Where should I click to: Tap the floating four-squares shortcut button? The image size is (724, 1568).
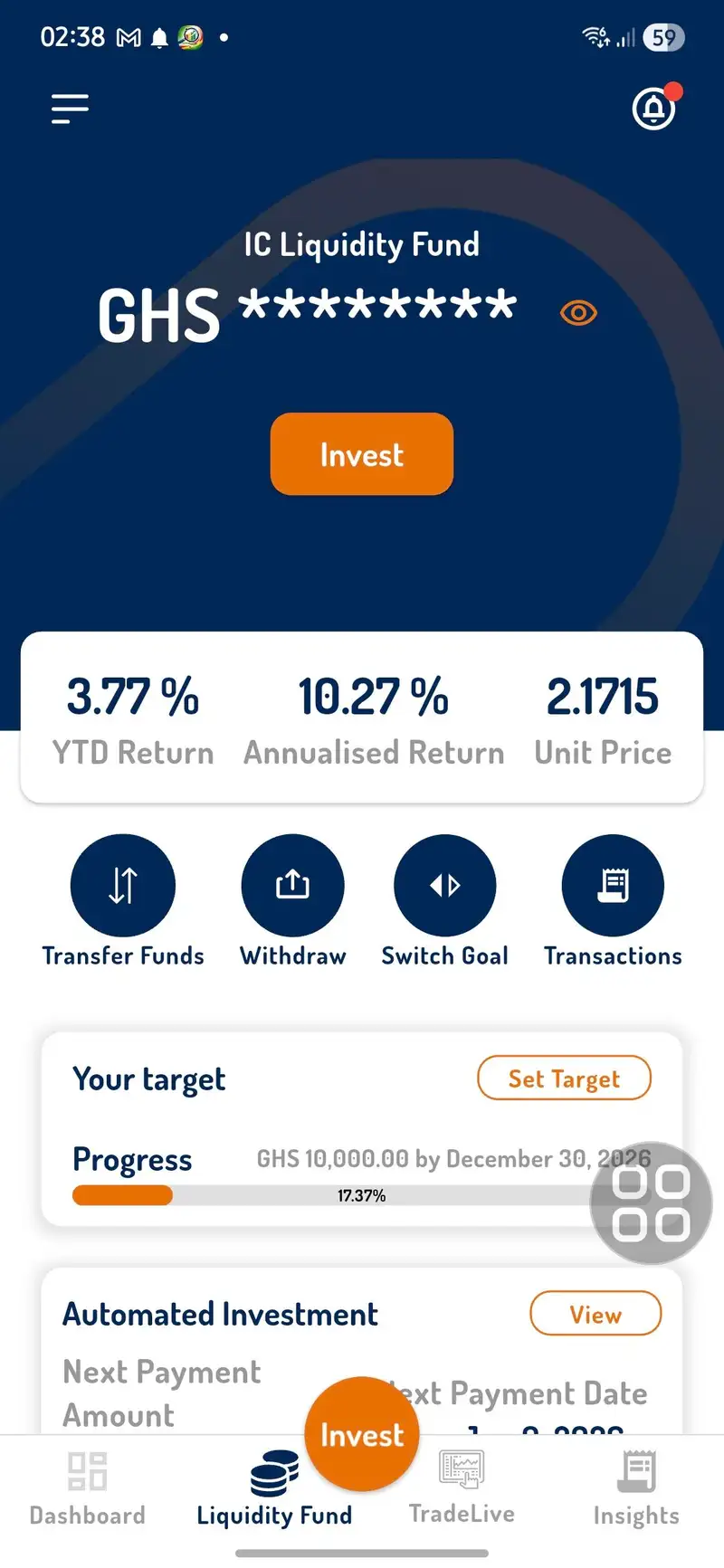tap(651, 1203)
